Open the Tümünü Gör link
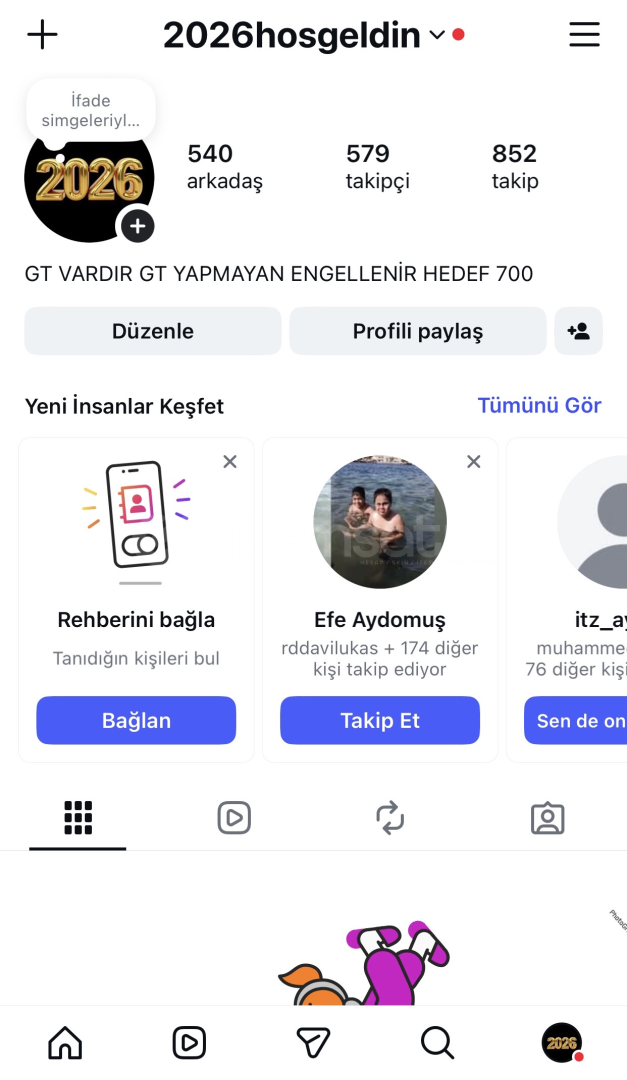627x1080 pixels. click(539, 406)
